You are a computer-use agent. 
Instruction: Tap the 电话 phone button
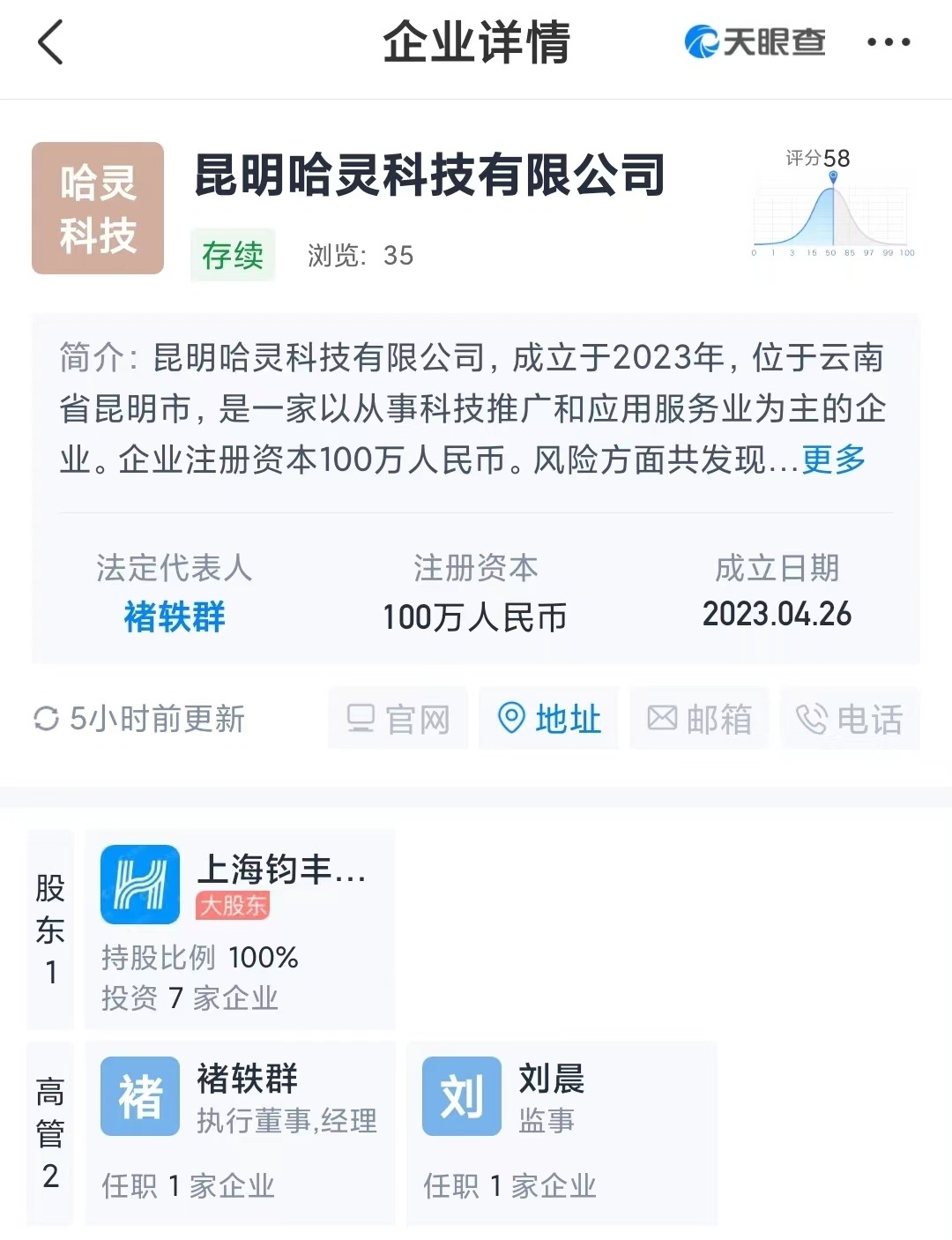click(x=850, y=719)
